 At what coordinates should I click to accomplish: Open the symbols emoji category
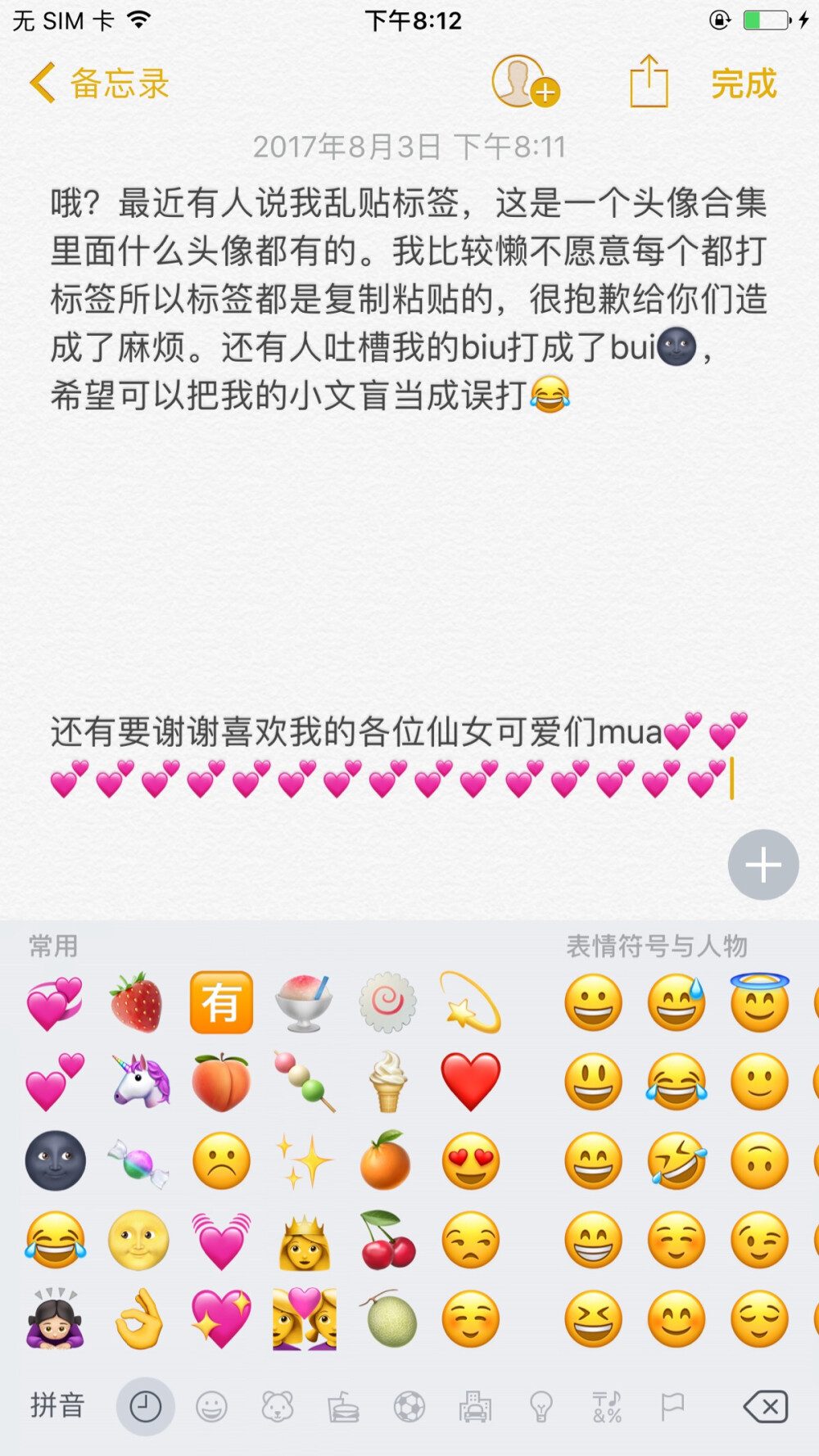[604, 1406]
